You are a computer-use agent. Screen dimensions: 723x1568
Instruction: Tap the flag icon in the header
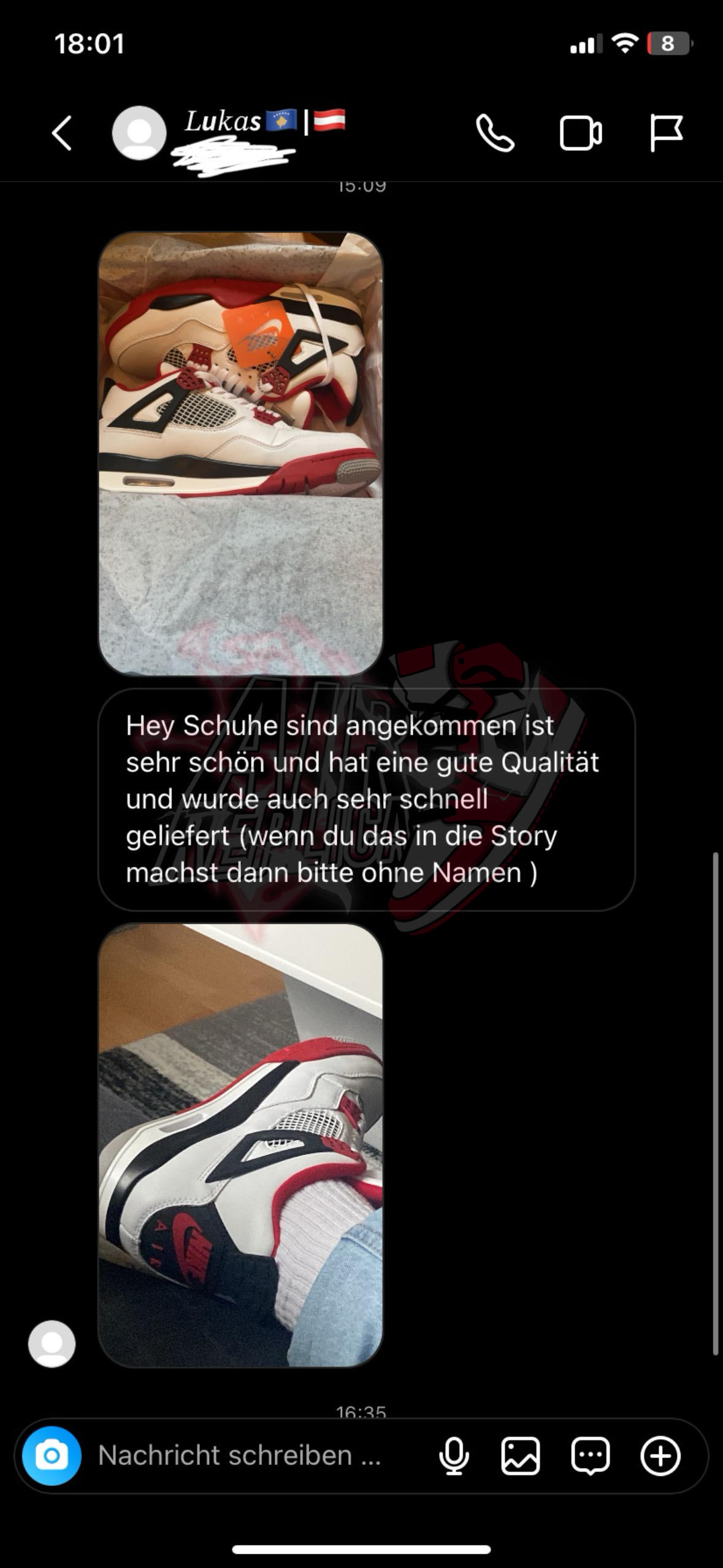click(x=666, y=133)
